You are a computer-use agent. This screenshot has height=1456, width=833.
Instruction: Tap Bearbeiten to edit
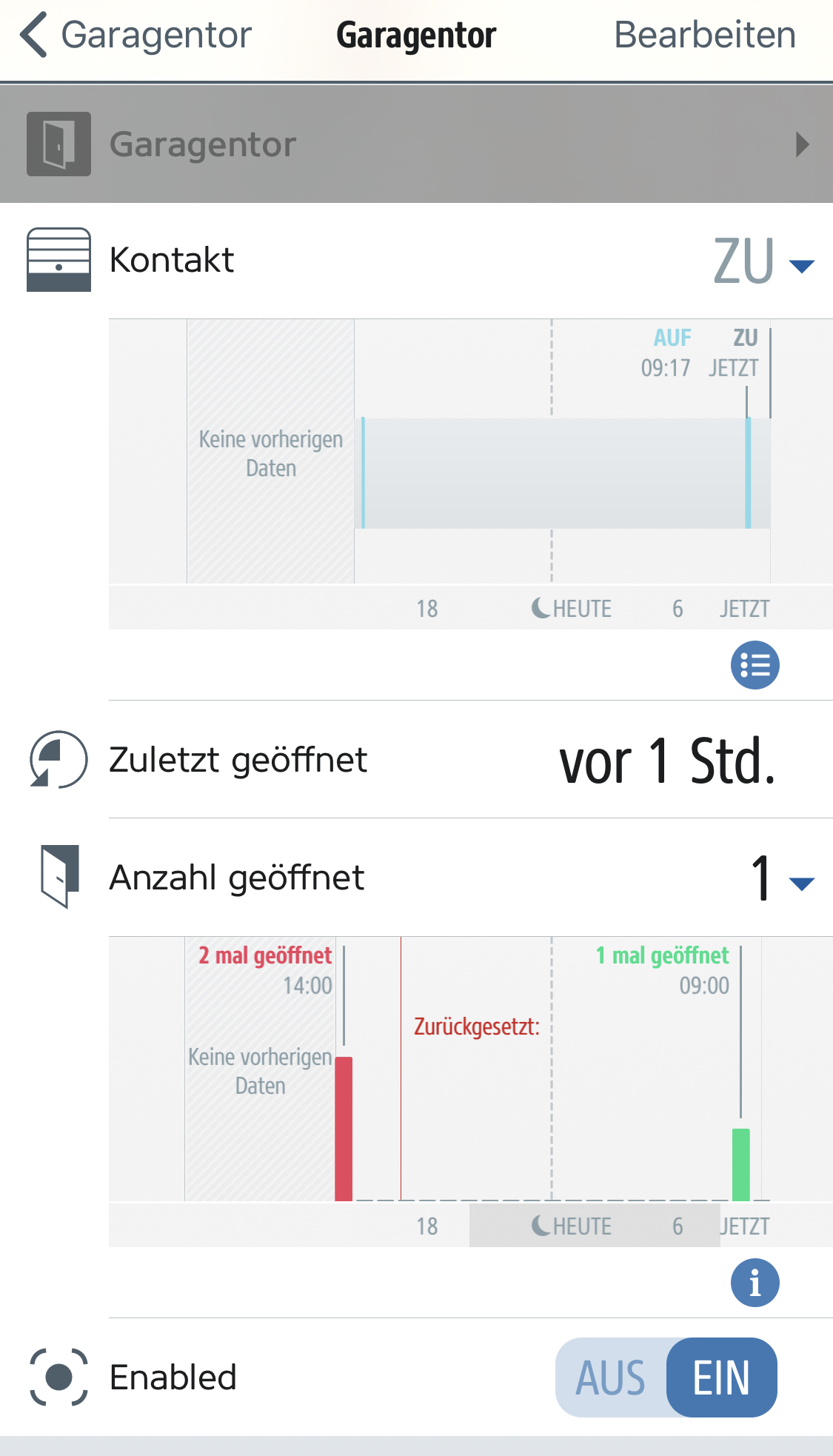704,35
